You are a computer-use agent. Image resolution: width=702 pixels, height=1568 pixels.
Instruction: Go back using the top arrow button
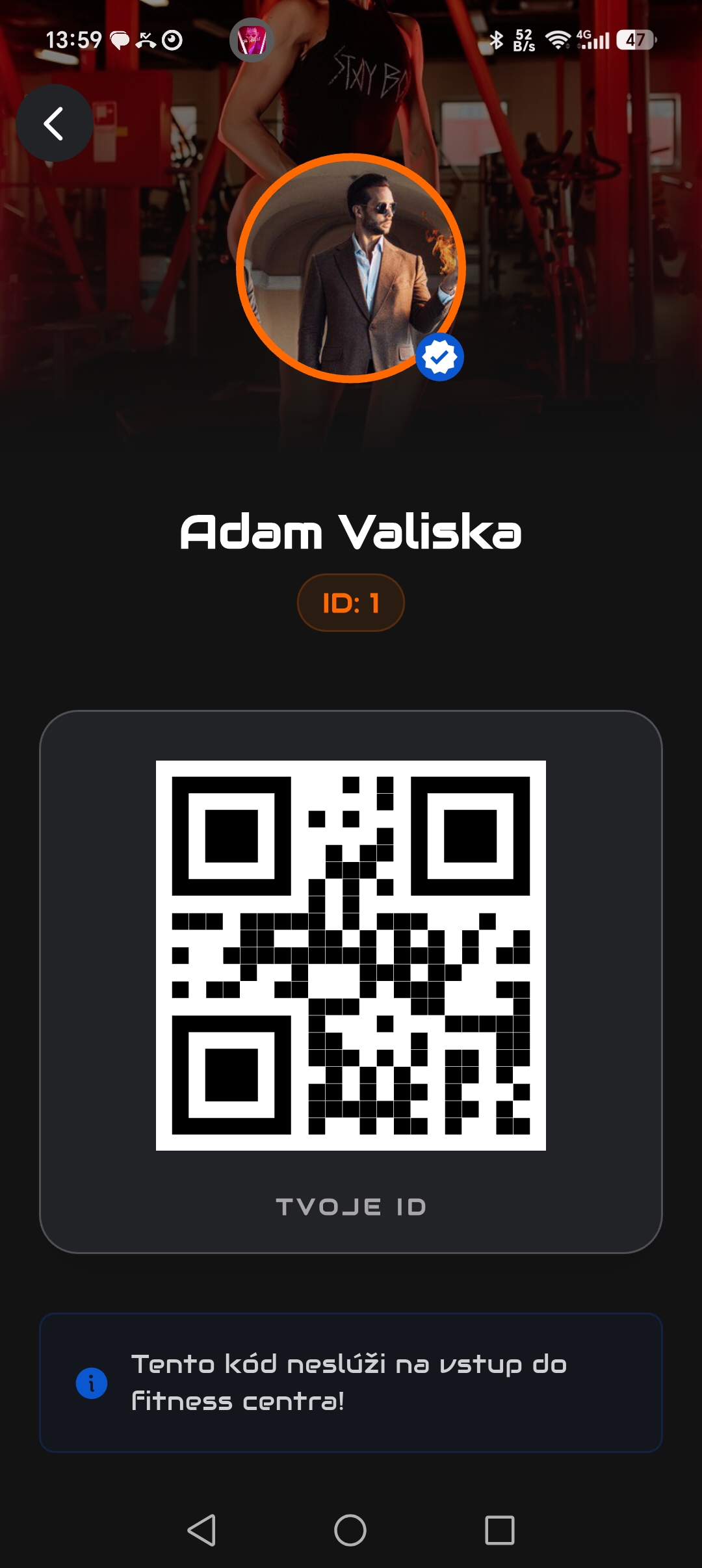pos(55,123)
